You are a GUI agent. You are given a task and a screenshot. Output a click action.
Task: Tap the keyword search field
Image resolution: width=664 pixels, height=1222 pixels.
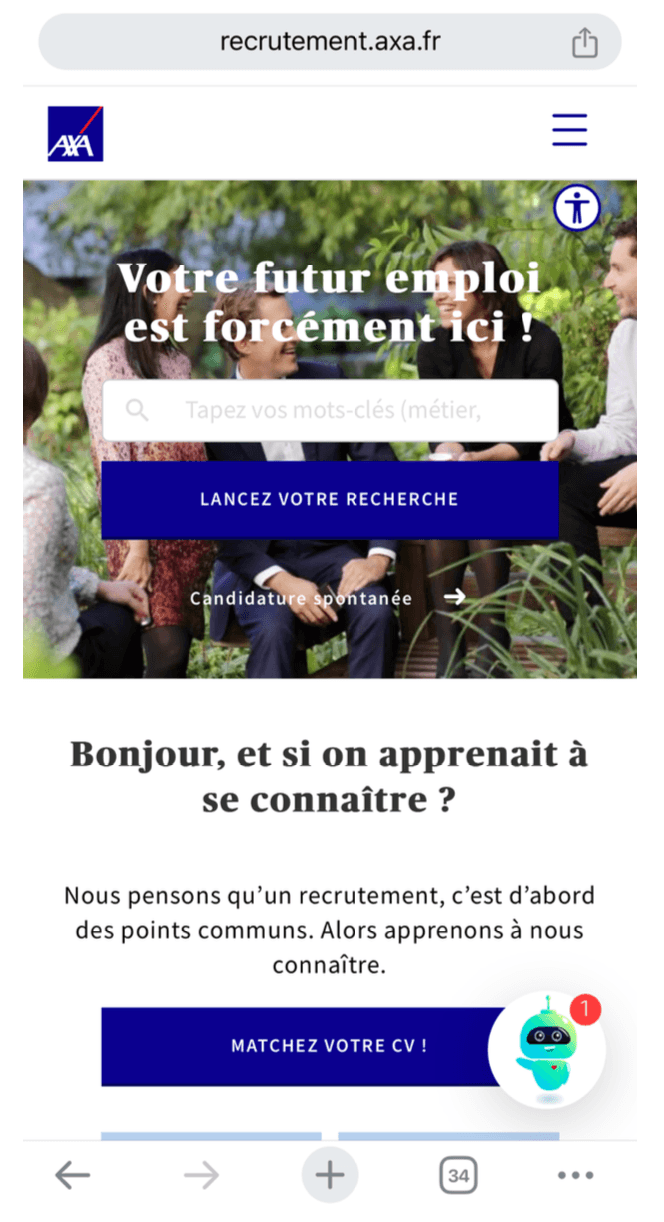tap(330, 410)
